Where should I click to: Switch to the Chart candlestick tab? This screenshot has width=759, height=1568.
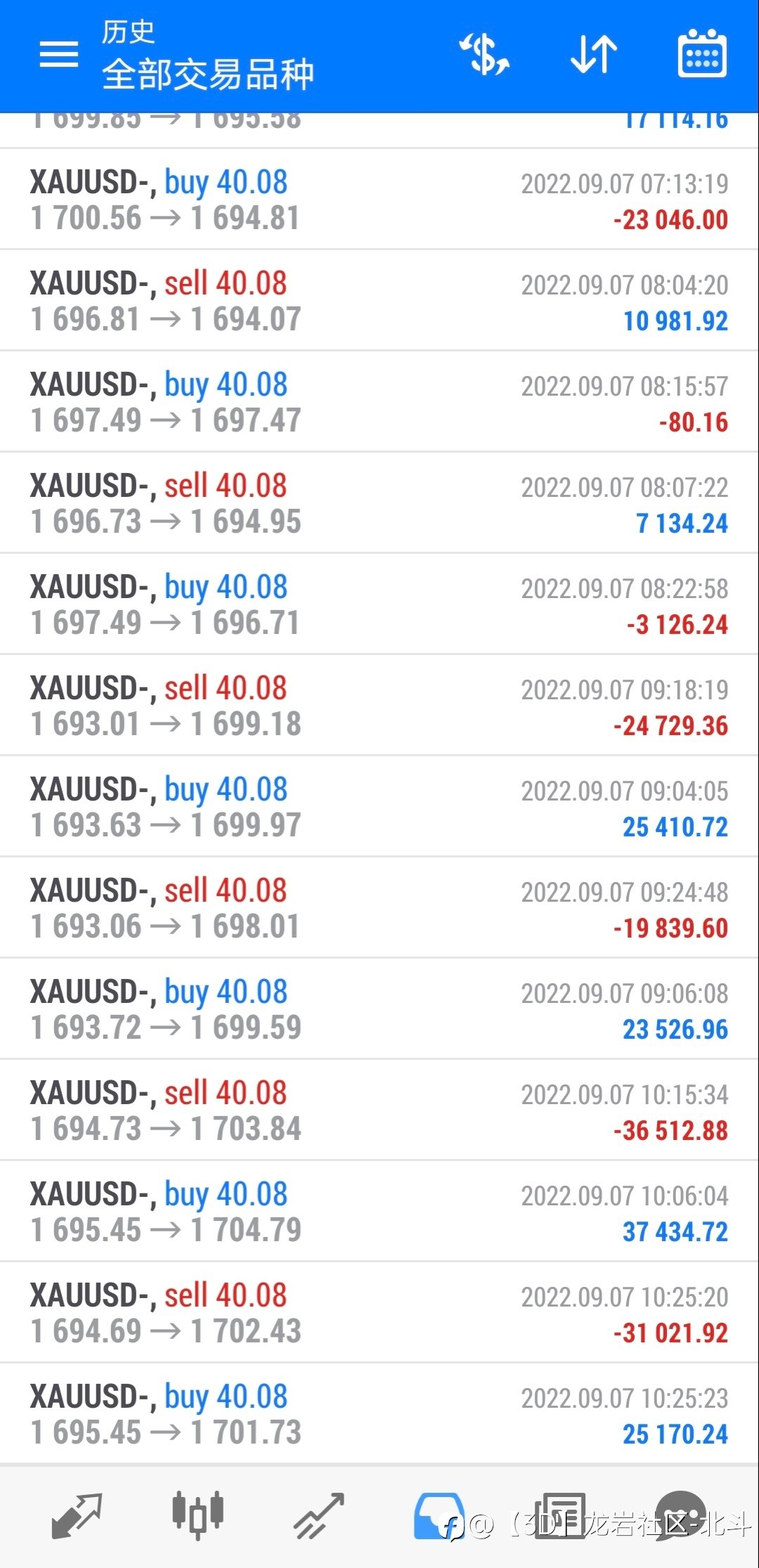[198, 1515]
